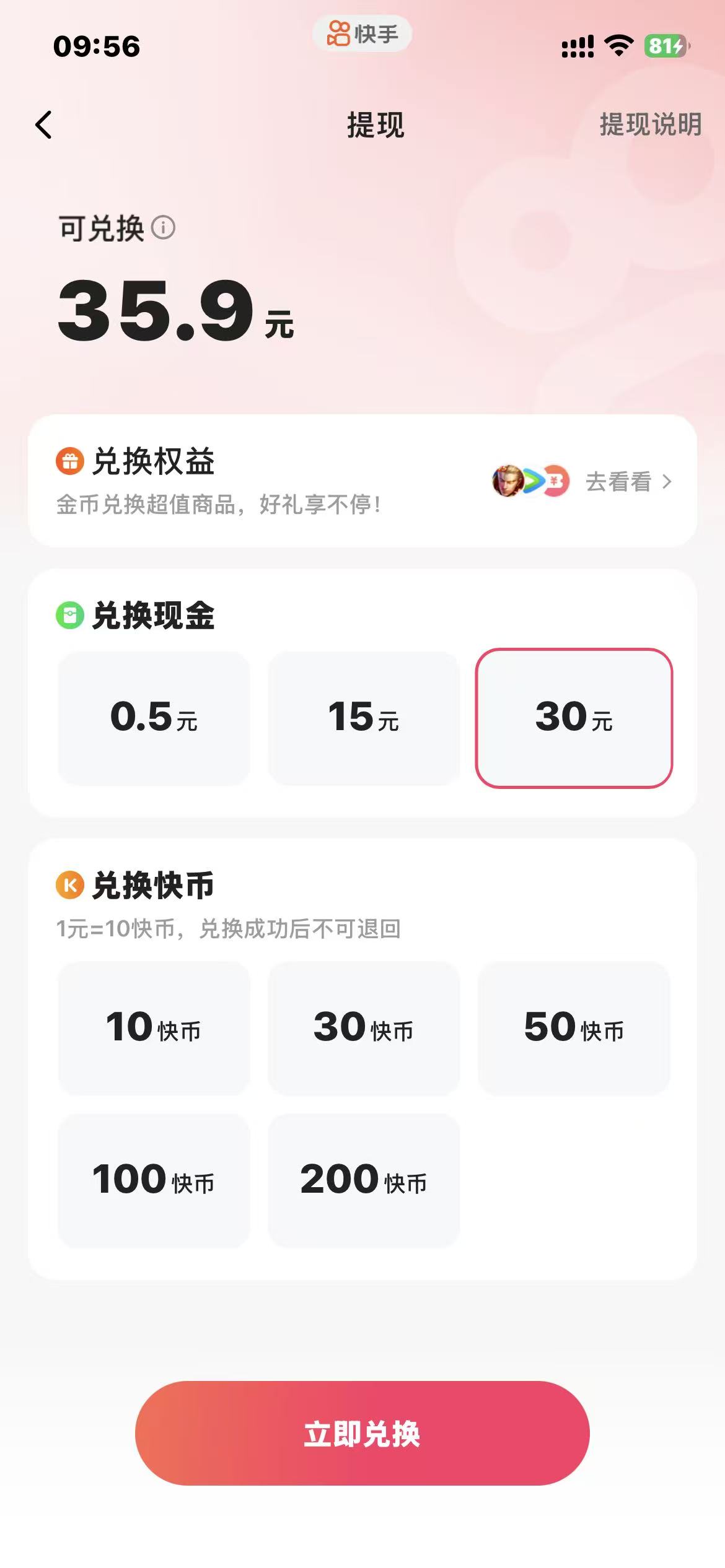Select the 0.5元 cash option

tap(153, 718)
